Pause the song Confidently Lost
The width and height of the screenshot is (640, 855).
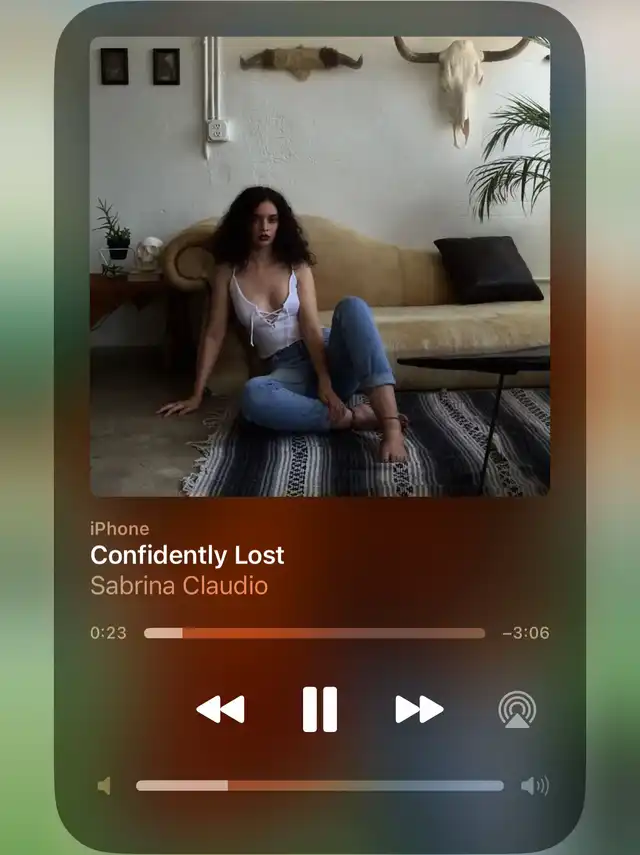[x=320, y=710]
